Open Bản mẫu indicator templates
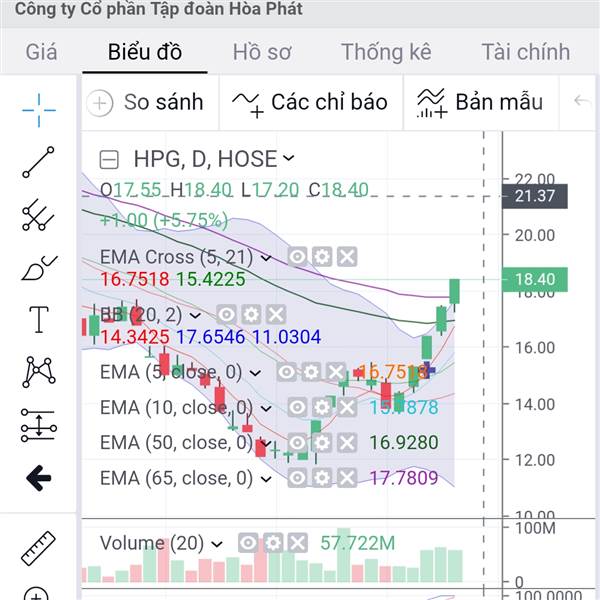The image size is (600, 600). click(x=480, y=102)
